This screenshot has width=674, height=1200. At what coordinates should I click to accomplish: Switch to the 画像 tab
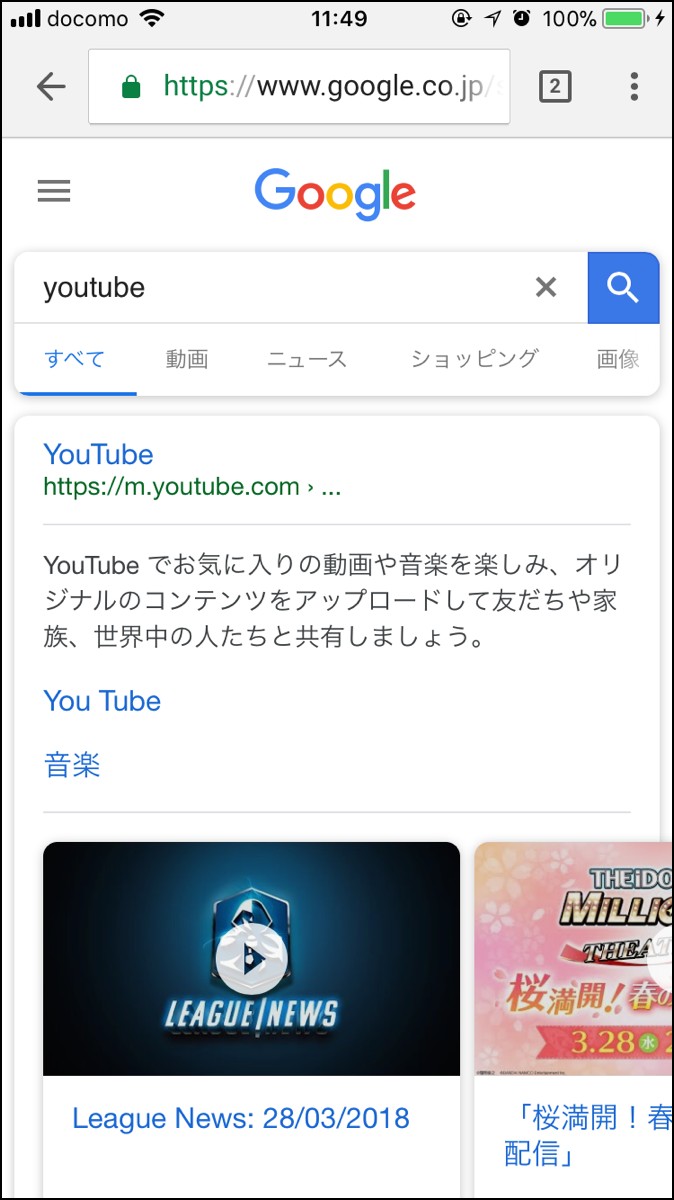pyautogui.click(x=618, y=359)
